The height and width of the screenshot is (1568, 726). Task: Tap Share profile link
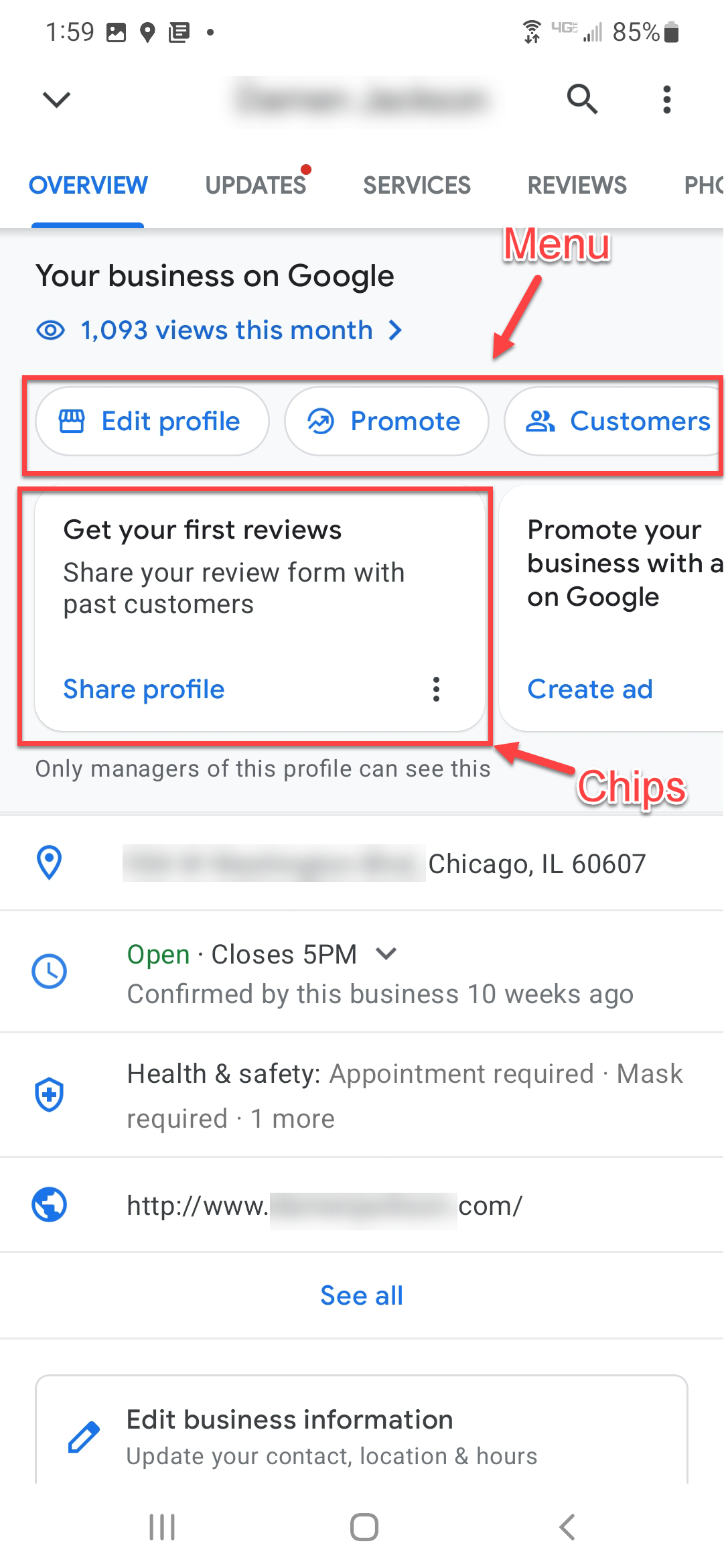click(x=144, y=690)
